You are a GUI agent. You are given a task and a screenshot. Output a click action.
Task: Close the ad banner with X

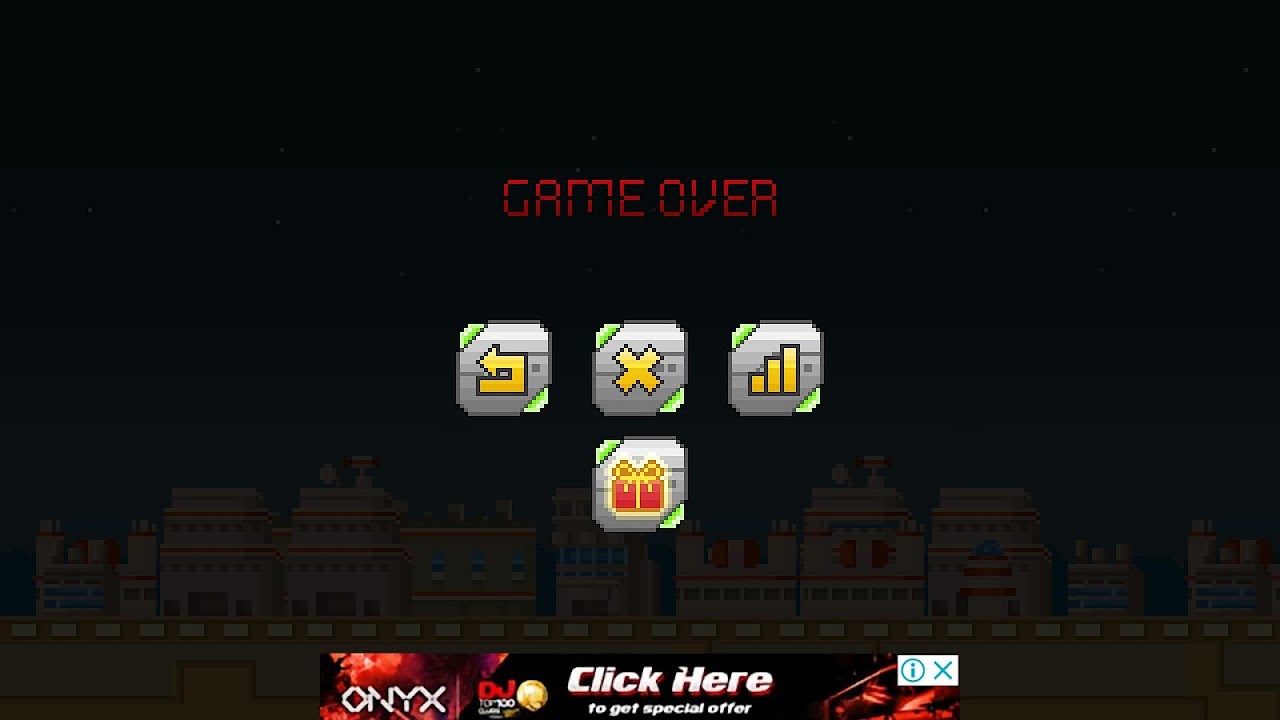pos(943,671)
